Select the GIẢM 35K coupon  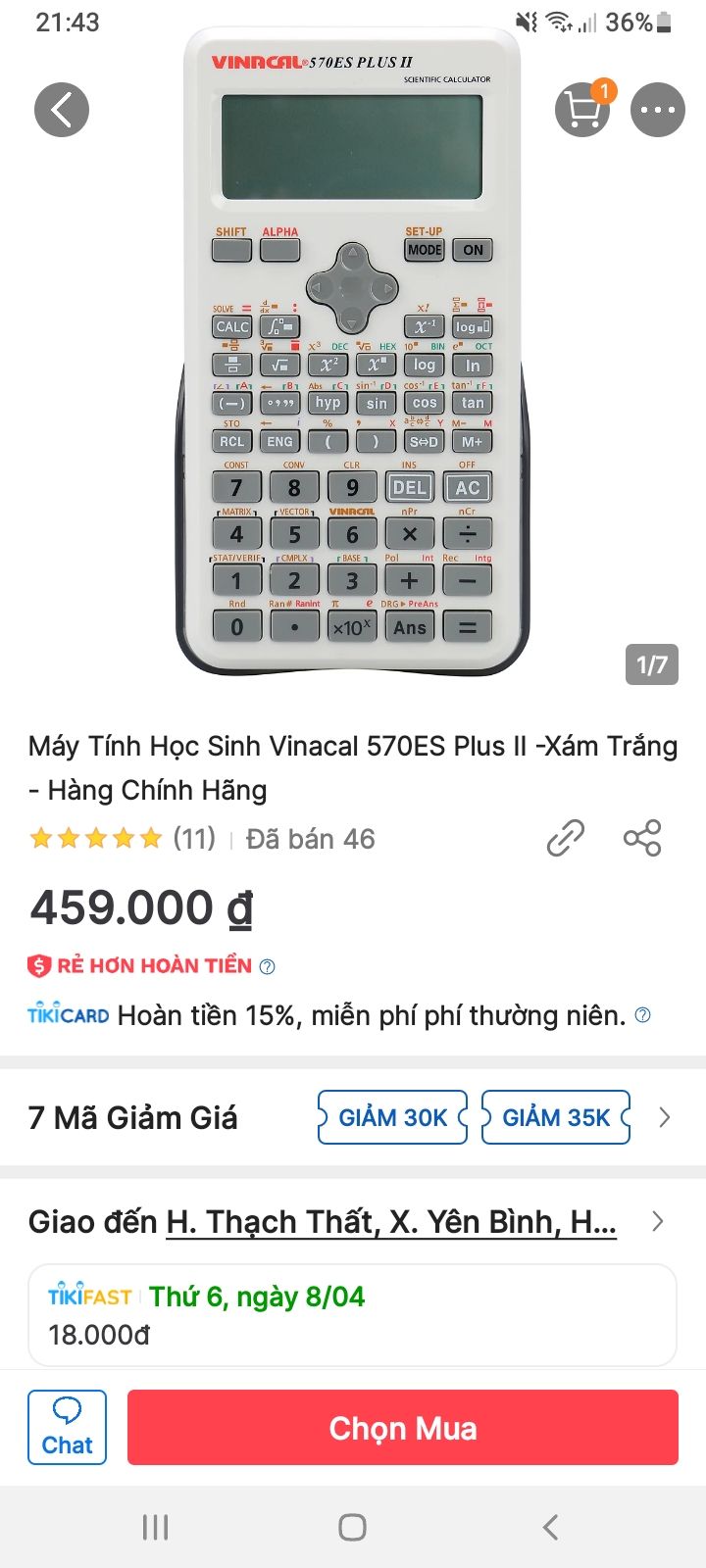coord(556,1117)
